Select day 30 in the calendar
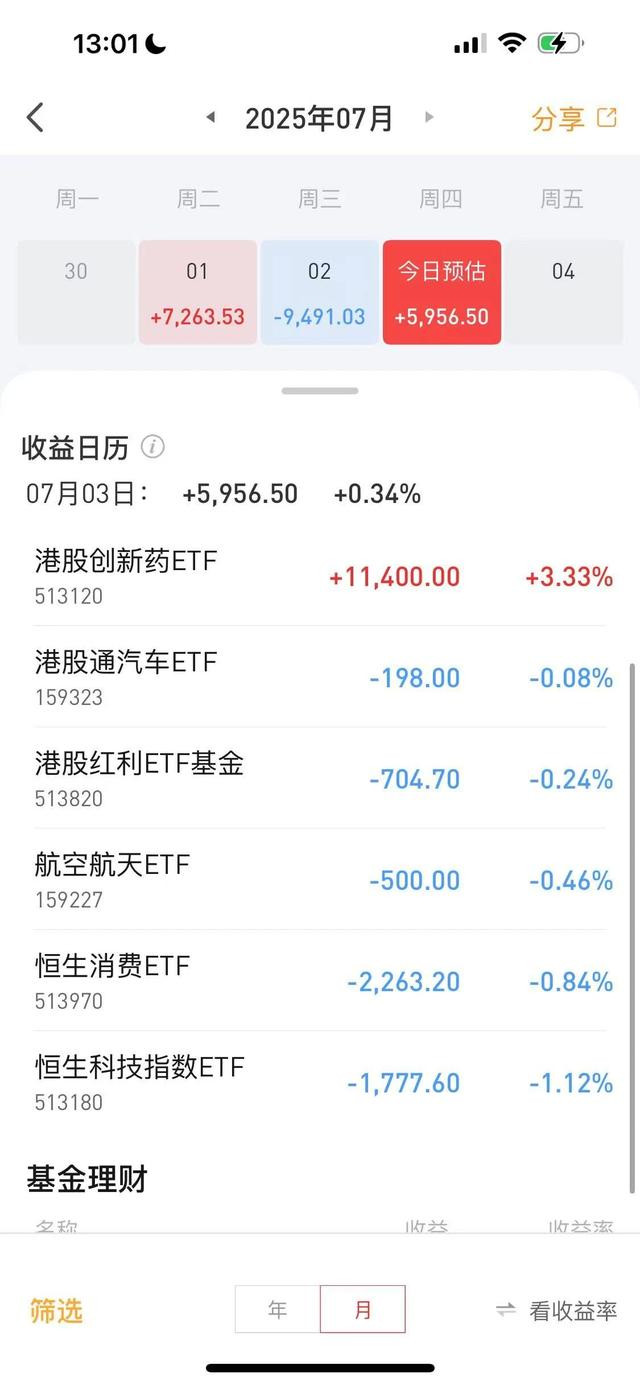This screenshot has height=1386, width=640. pyautogui.click(x=76, y=292)
